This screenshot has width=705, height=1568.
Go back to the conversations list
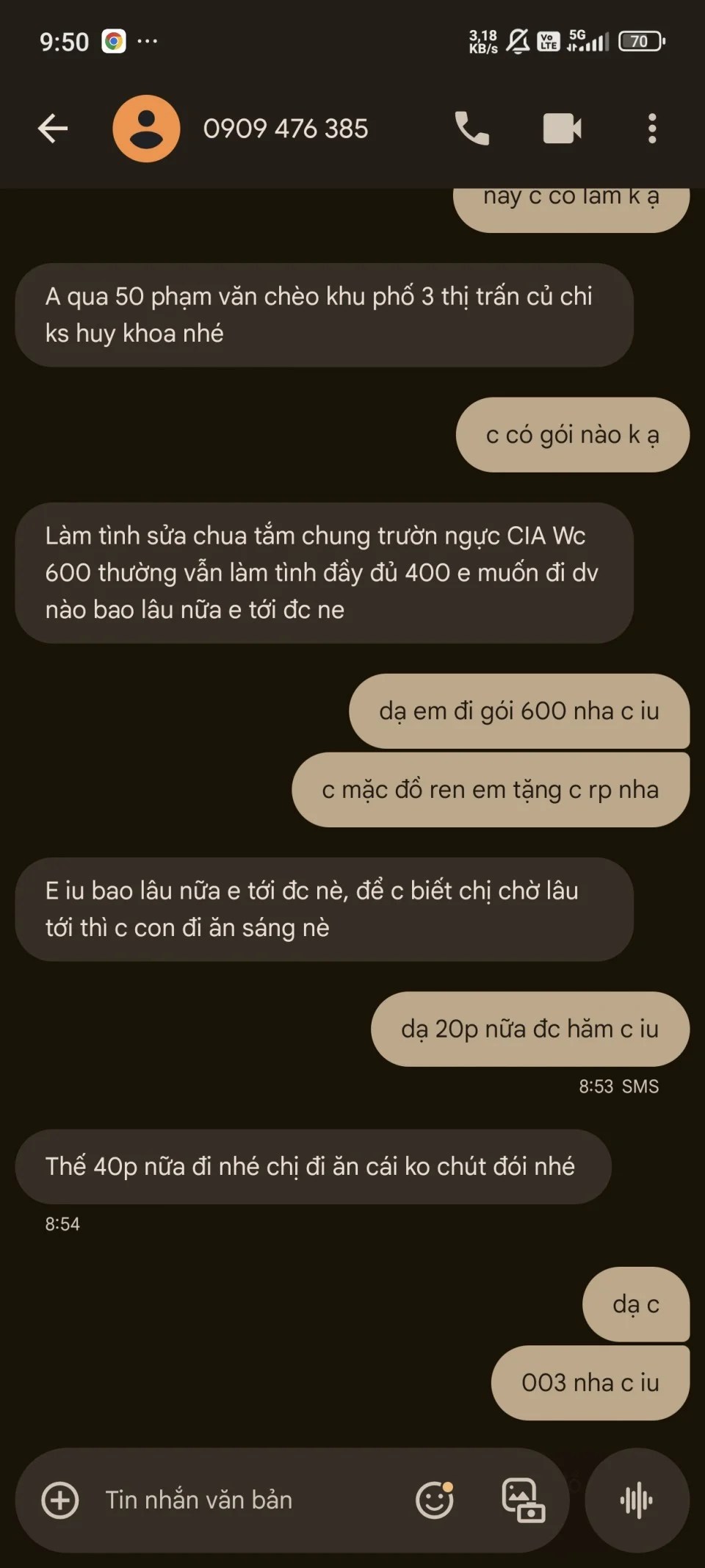tap(53, 129)
